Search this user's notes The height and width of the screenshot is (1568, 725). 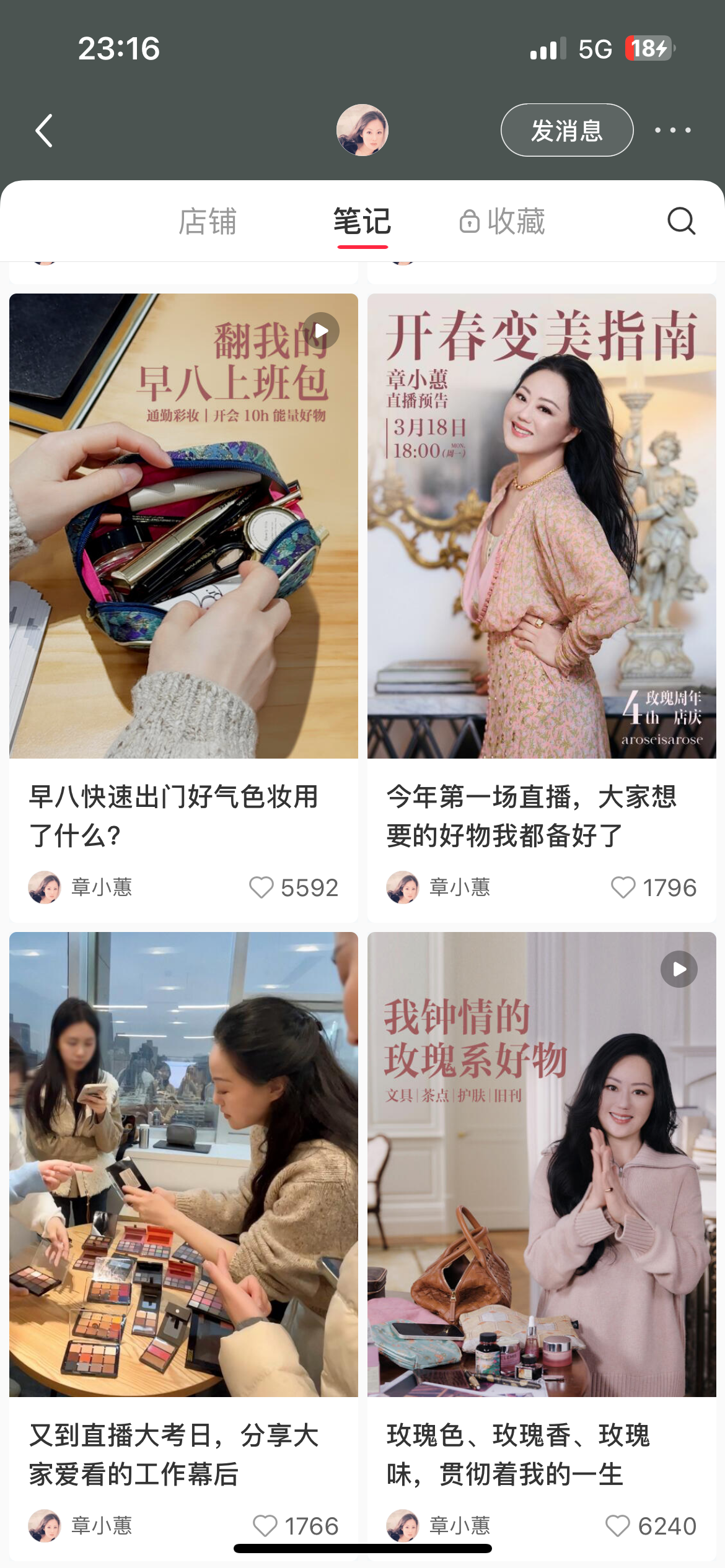click(681, 221)
